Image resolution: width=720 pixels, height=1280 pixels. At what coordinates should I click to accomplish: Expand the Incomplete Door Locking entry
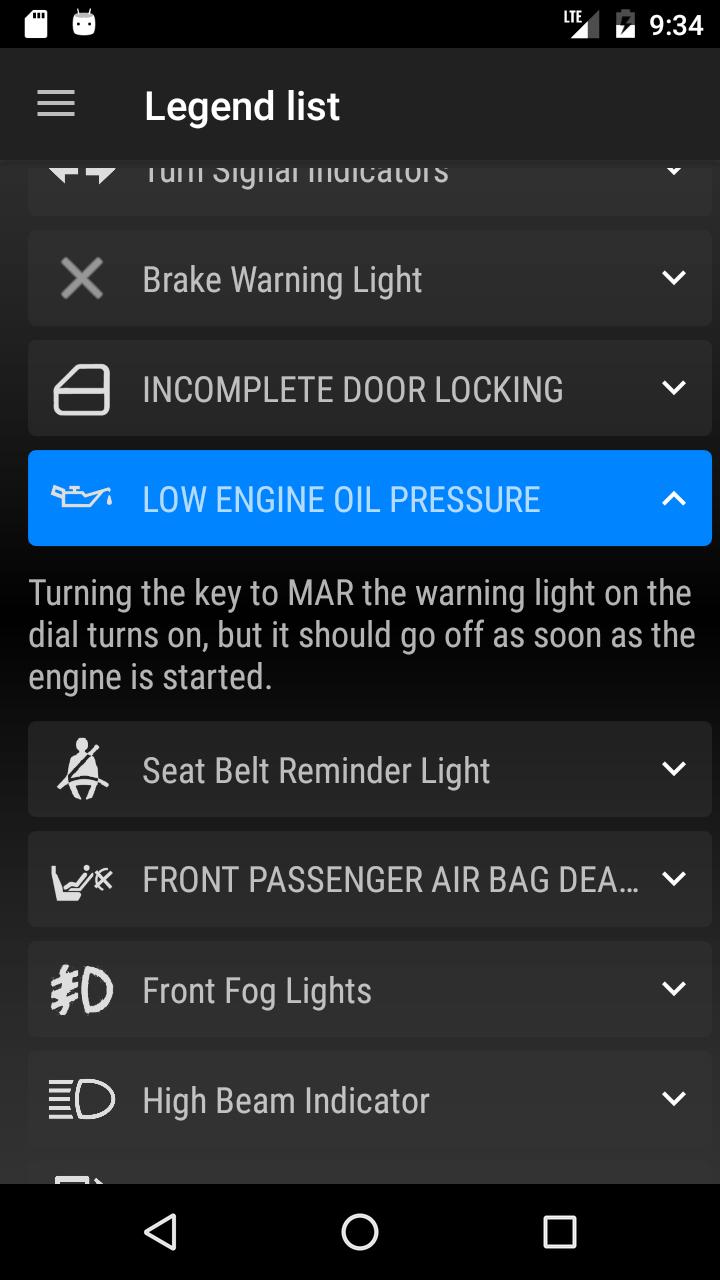(x=673, y=388)
